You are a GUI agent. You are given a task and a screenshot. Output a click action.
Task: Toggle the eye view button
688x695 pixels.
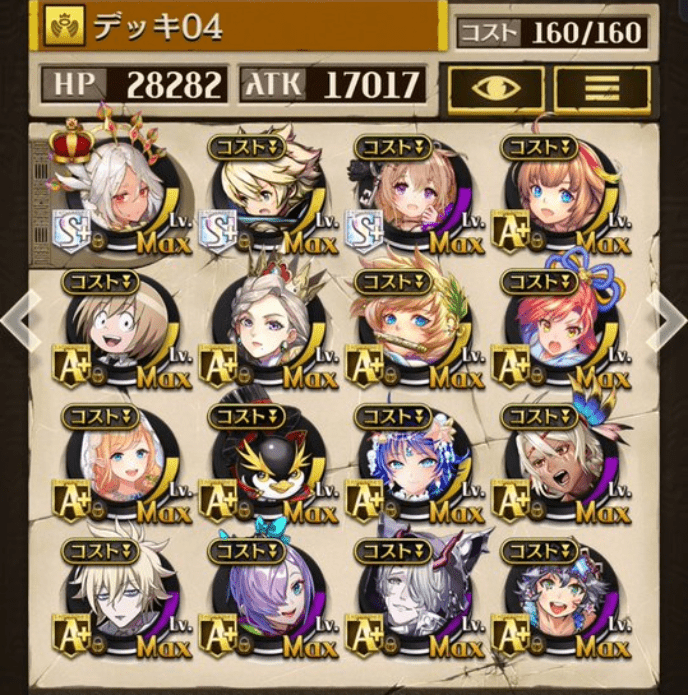click(494, 89)
